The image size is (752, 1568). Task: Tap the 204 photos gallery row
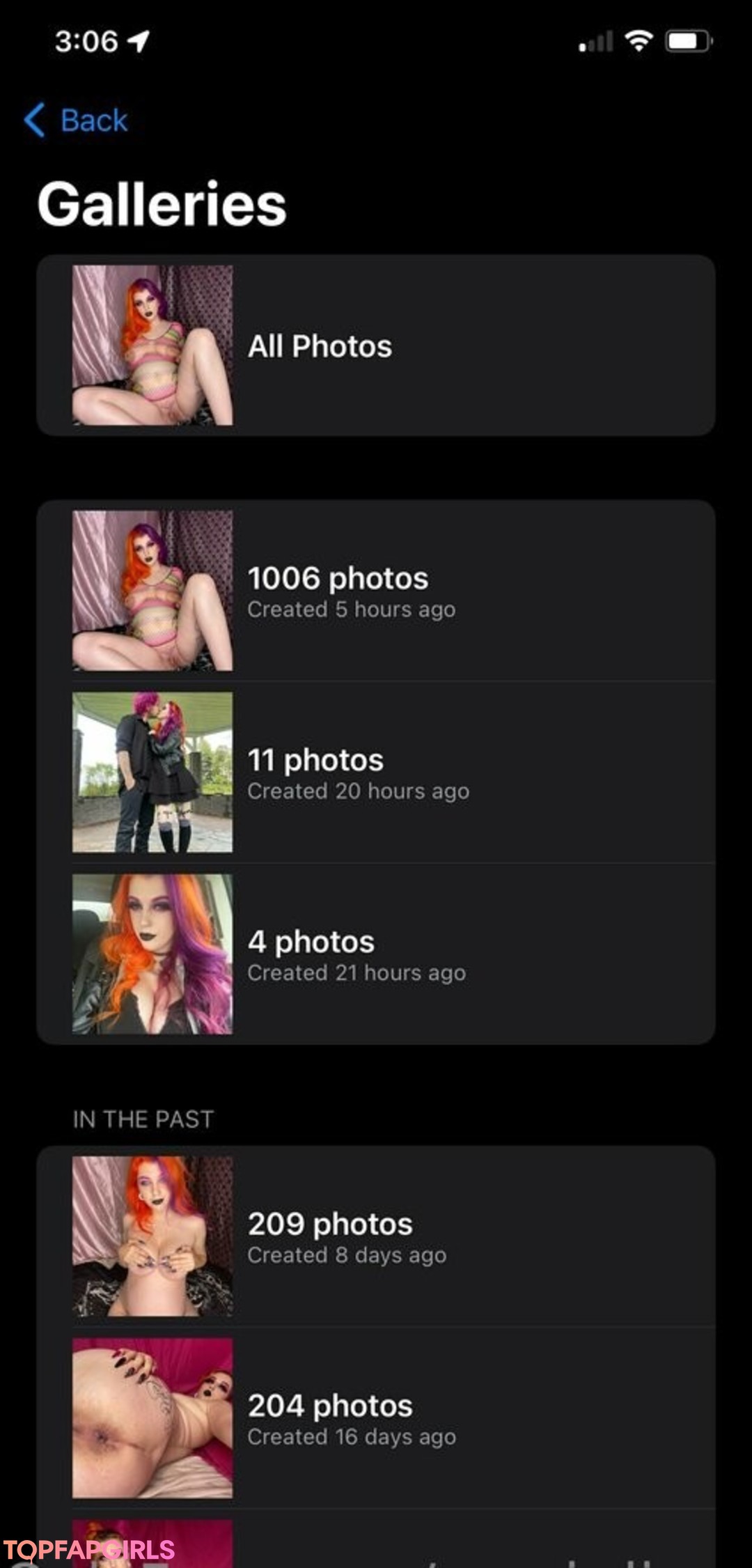376,1418
